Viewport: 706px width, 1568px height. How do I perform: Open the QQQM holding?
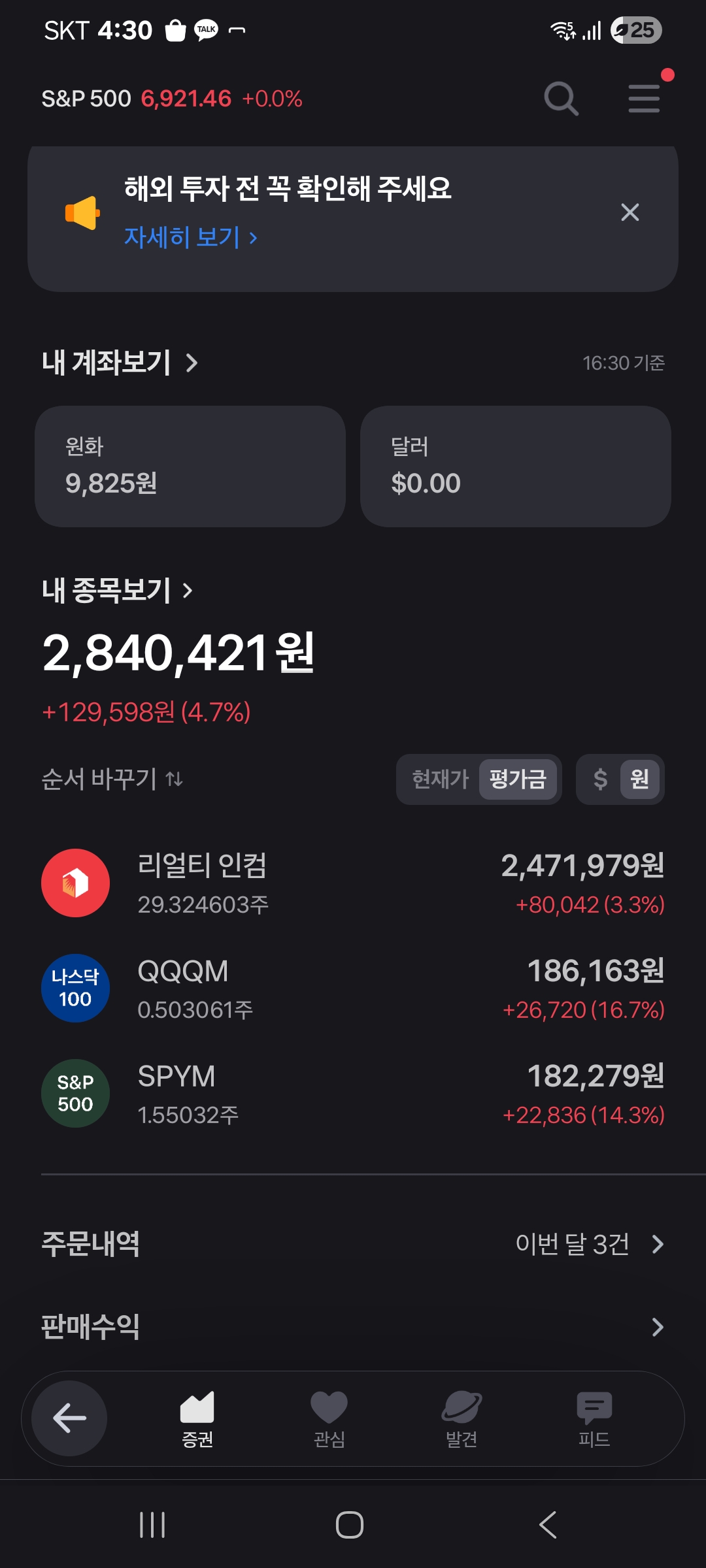[353, 988]
